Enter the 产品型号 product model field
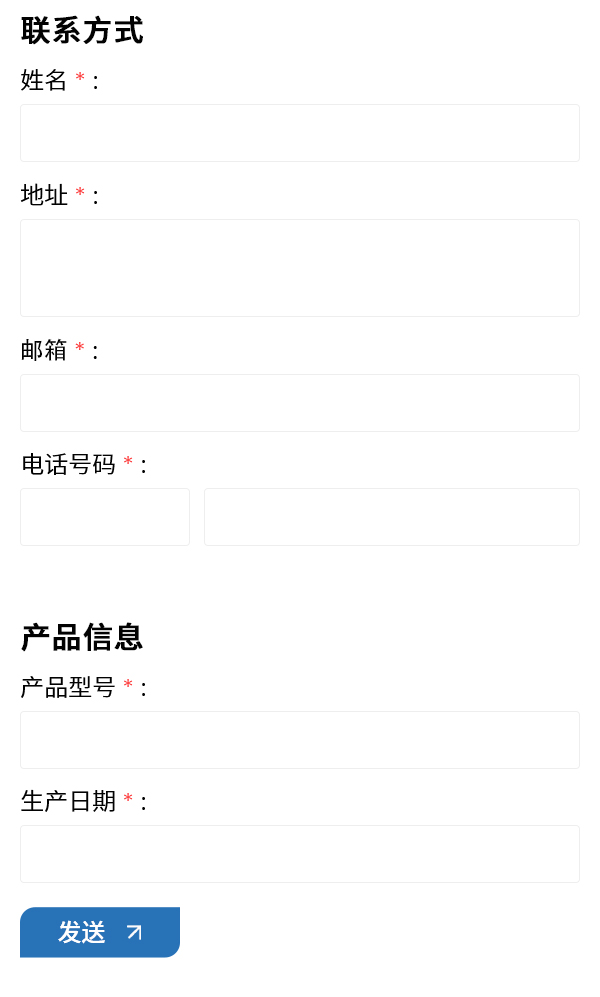Viewport: 600px width, 997px height. (x=300, y=740)
